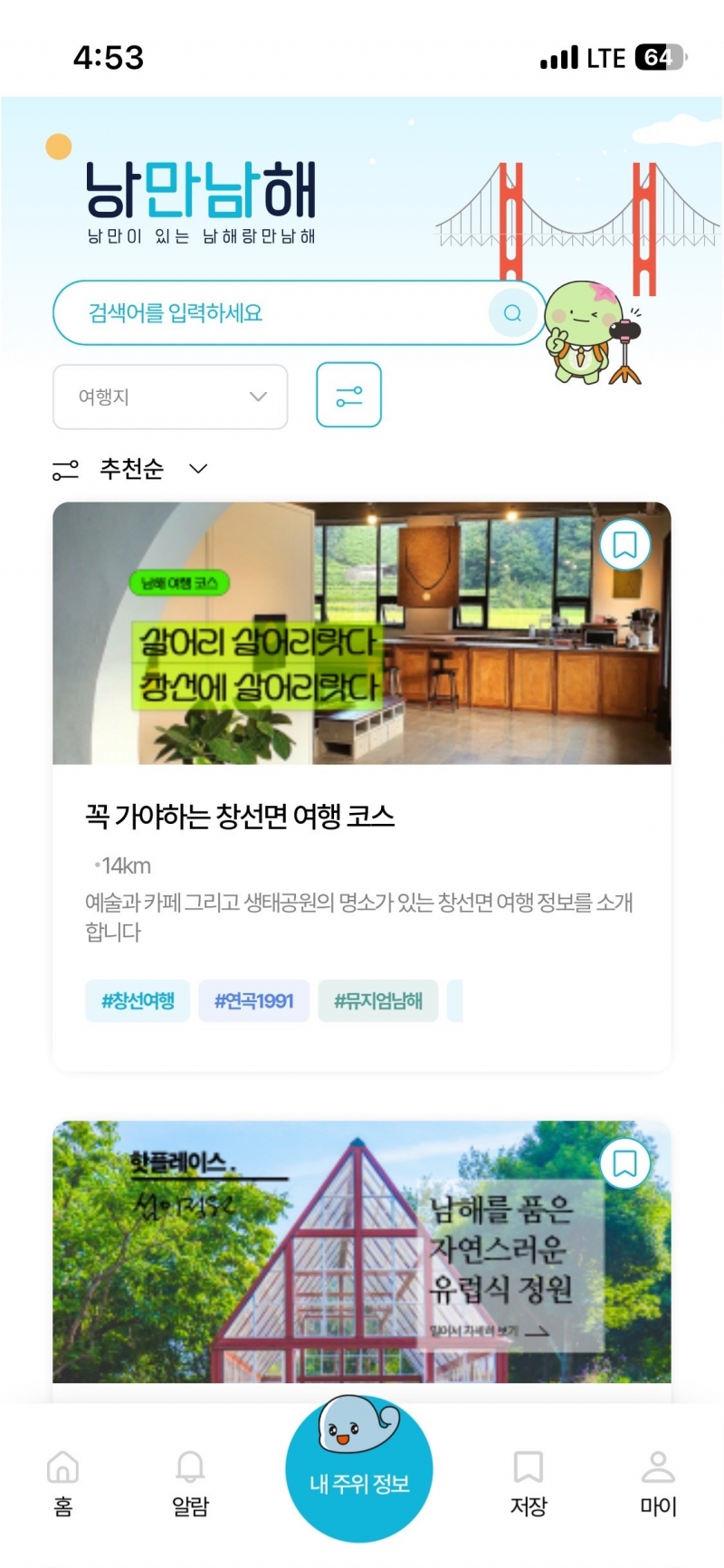Tap the search field '검색어를 입력하세요'
The width and height of the screenshot is (724, 1568).
pos(271,313)
